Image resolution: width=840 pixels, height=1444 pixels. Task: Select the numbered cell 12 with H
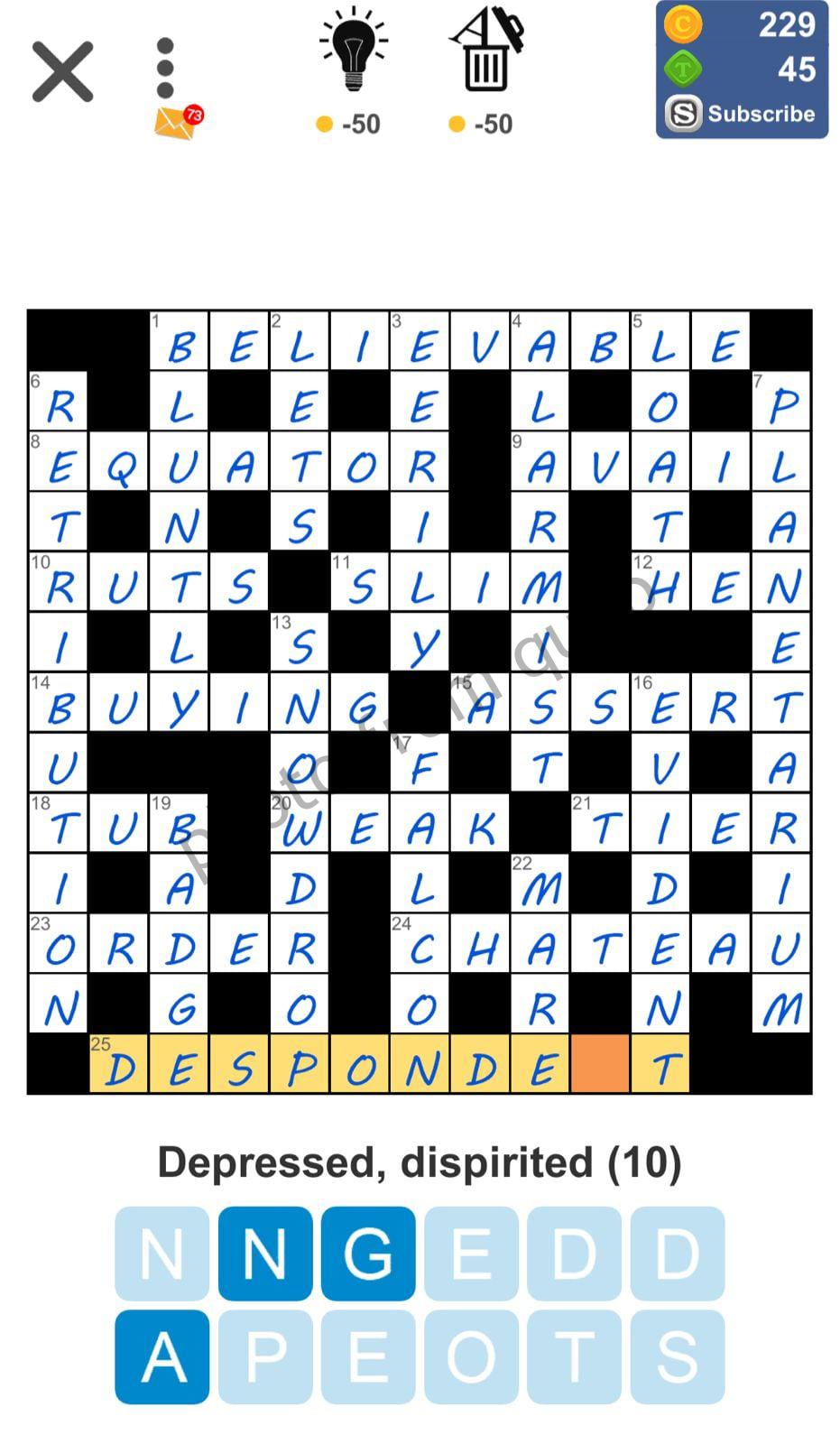coord(661,583)
